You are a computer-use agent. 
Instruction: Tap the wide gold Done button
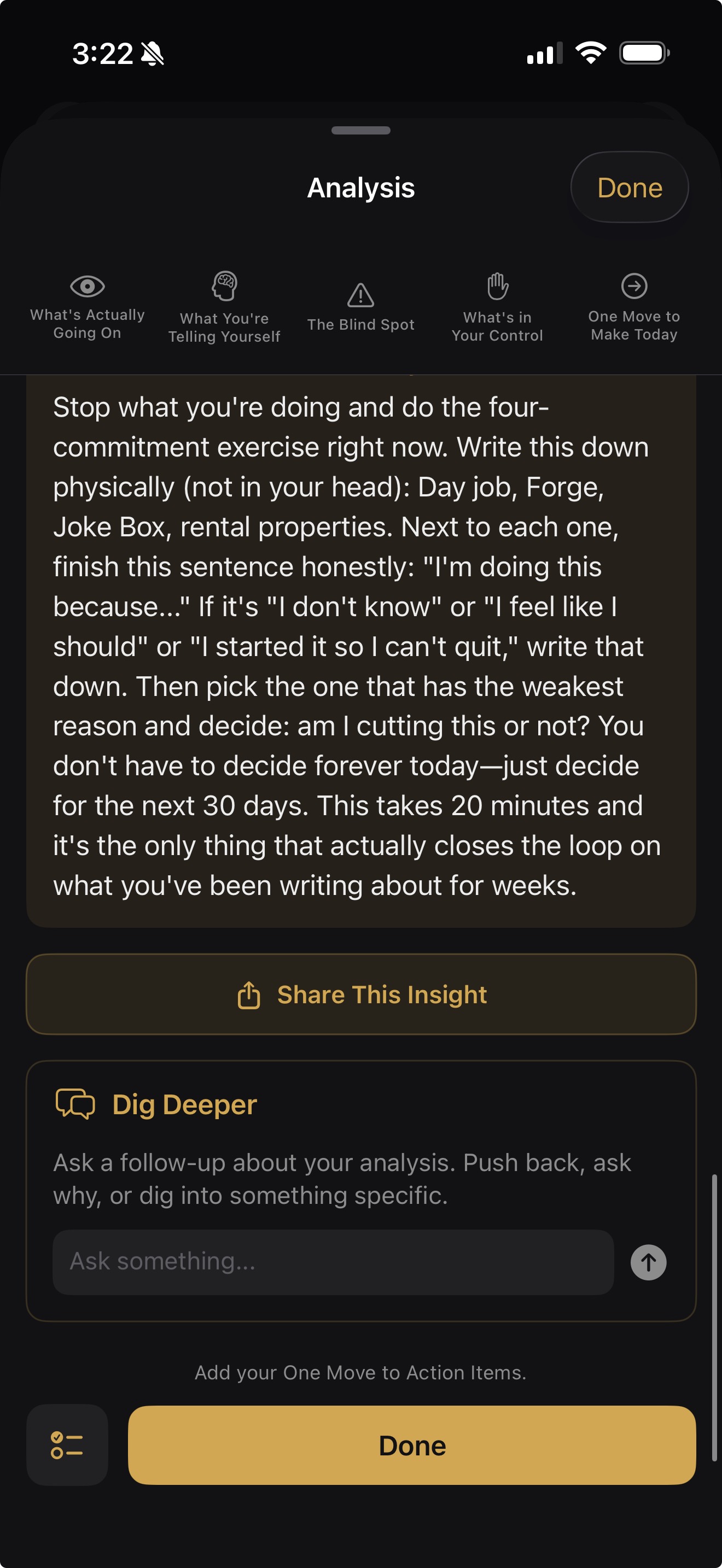tap(411, 1445)
